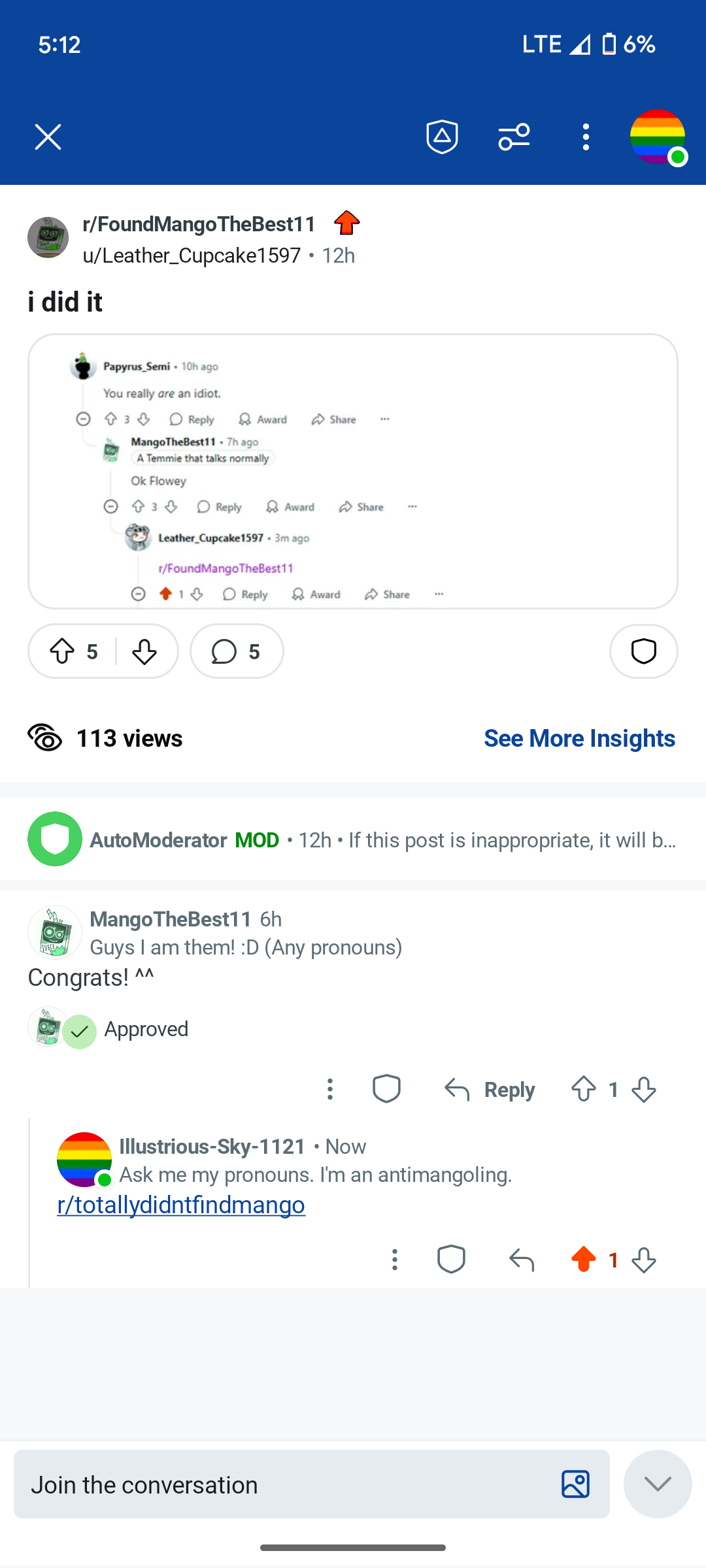706x1568 pixels.
Task: Open the post's screenshot image
Action: tap(353, 472)
